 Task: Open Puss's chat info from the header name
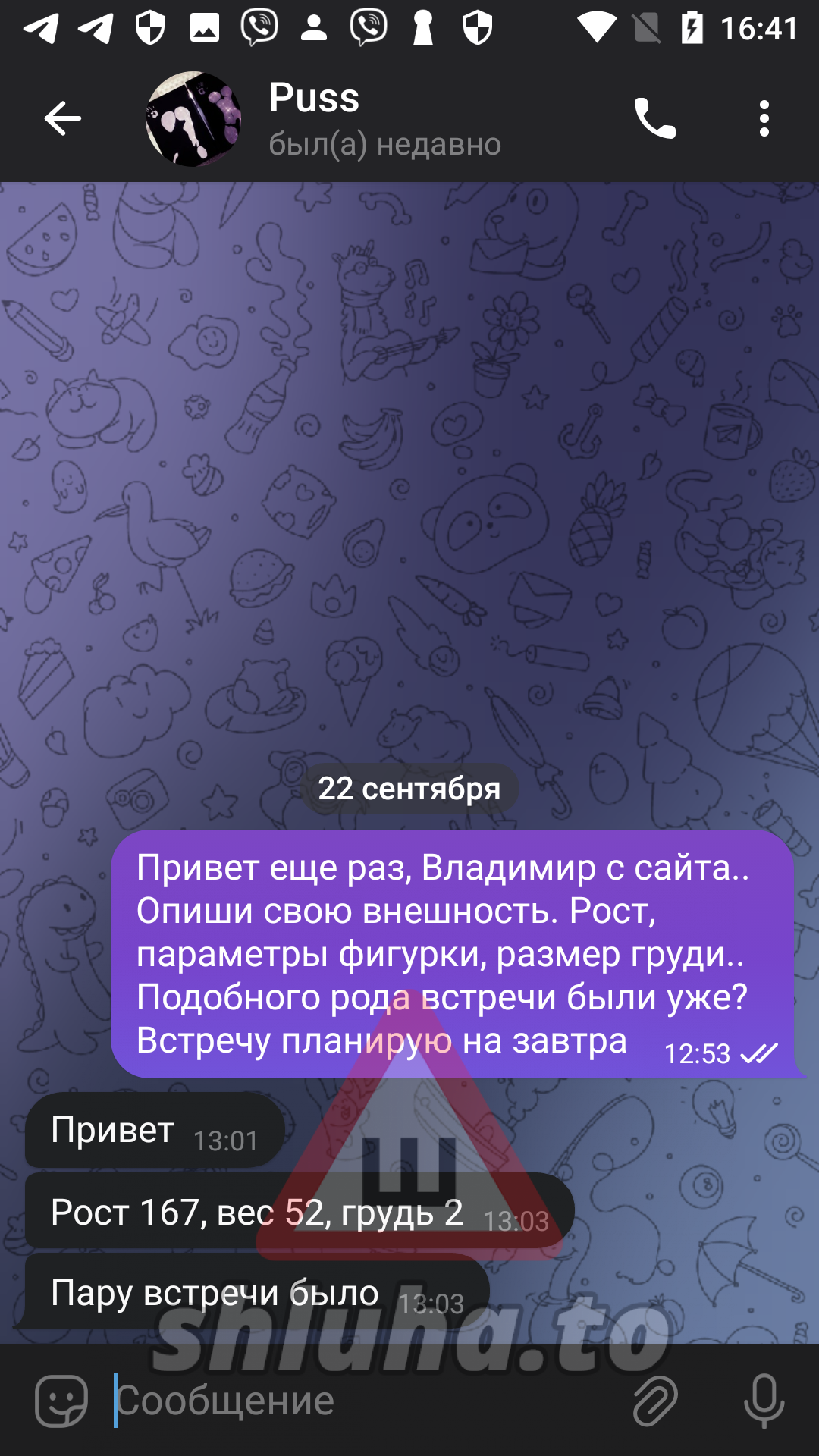click(x=315, y=99)
